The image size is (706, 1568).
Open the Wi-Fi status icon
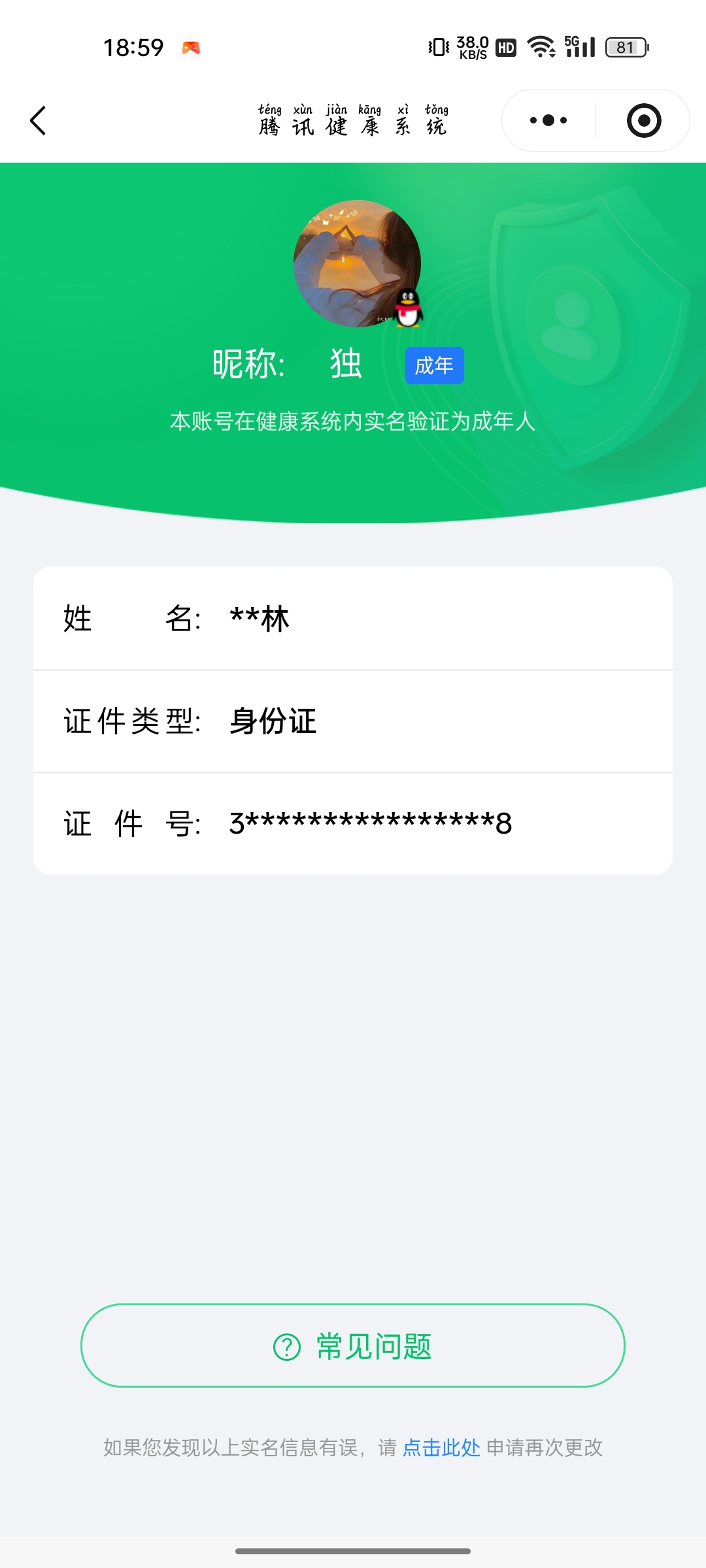click(540, 47)
